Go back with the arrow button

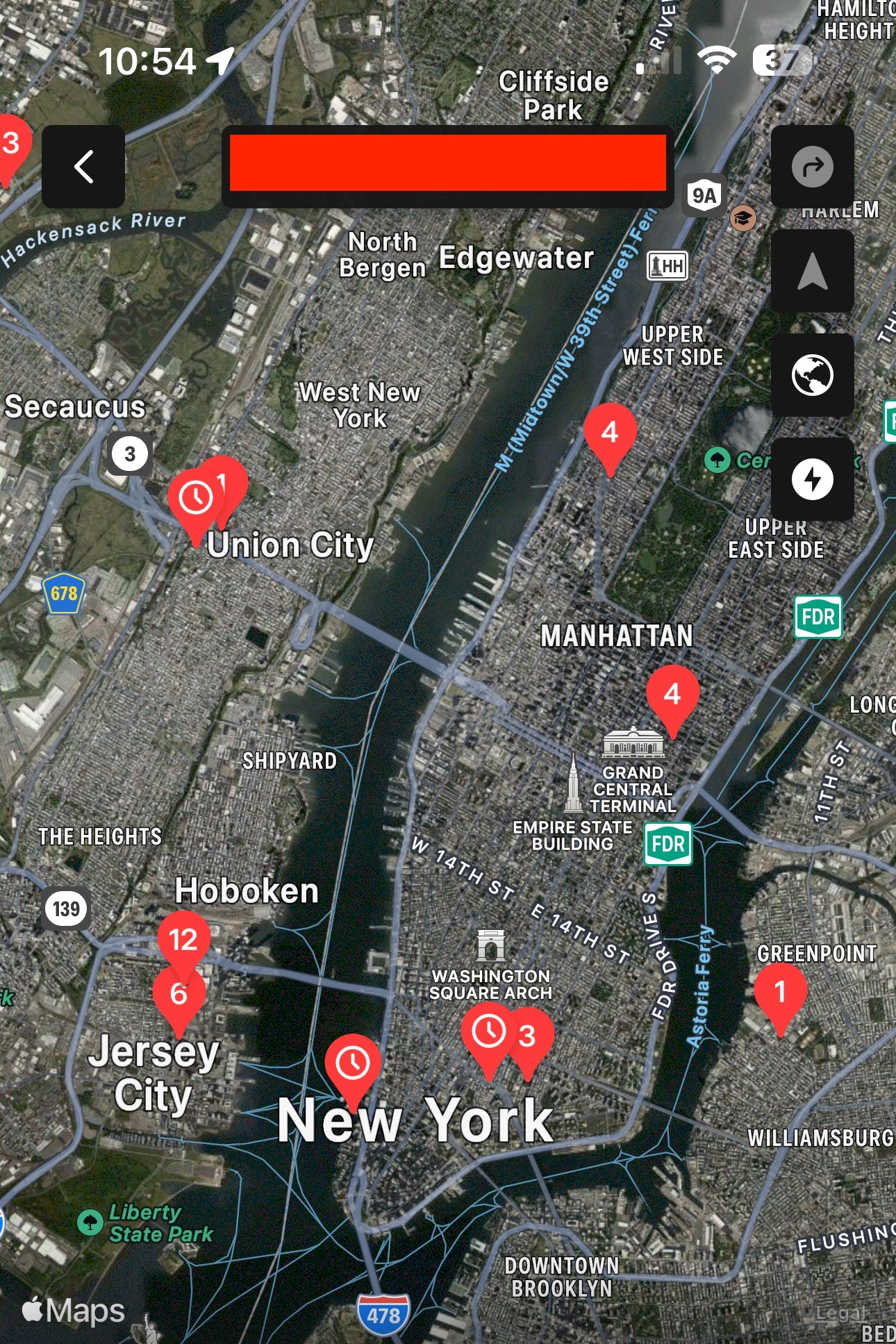click(x=83, y=167)
